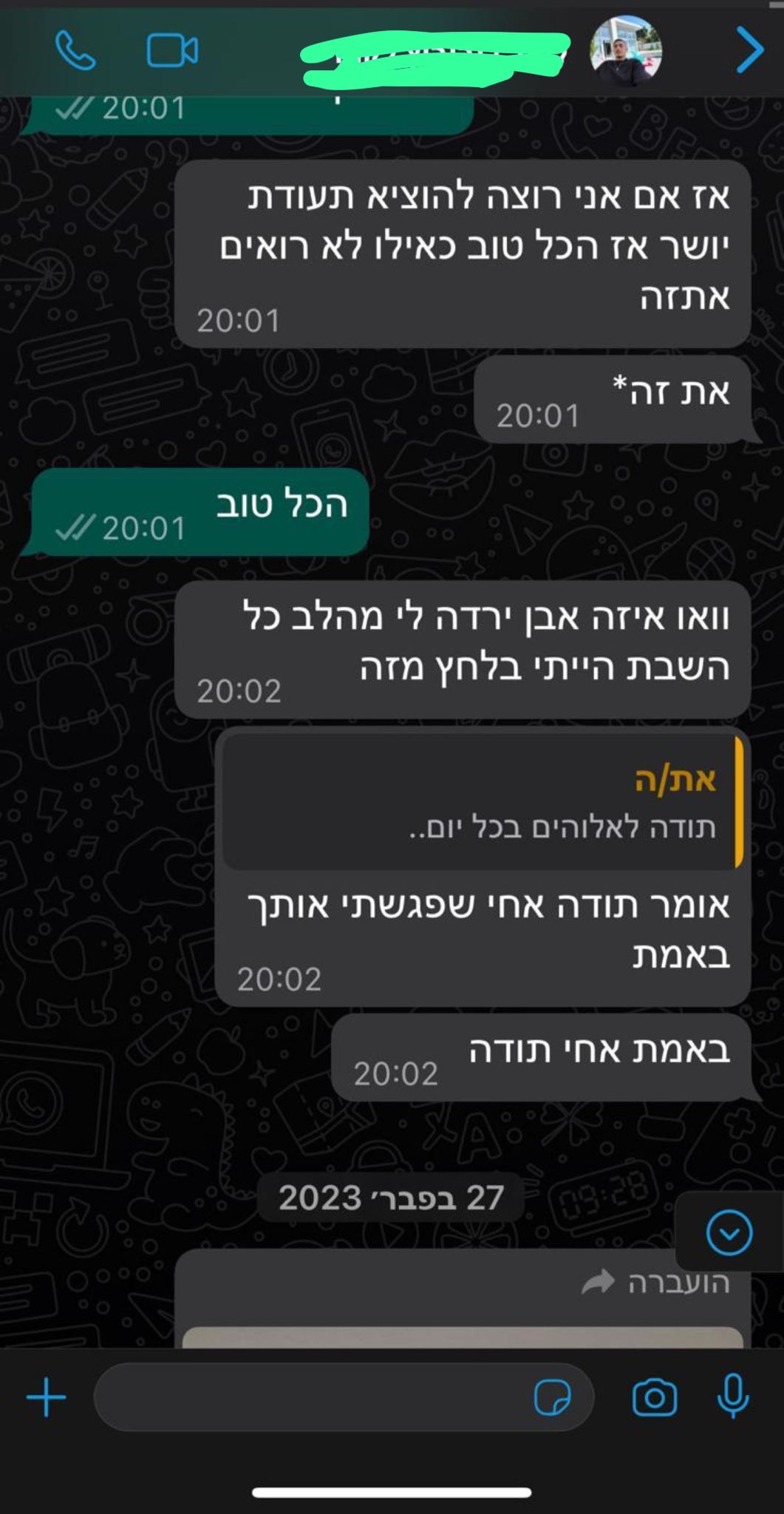Open the sticker picker
The width and height of the screenshot is (784, 1514).
(552, 1397)
